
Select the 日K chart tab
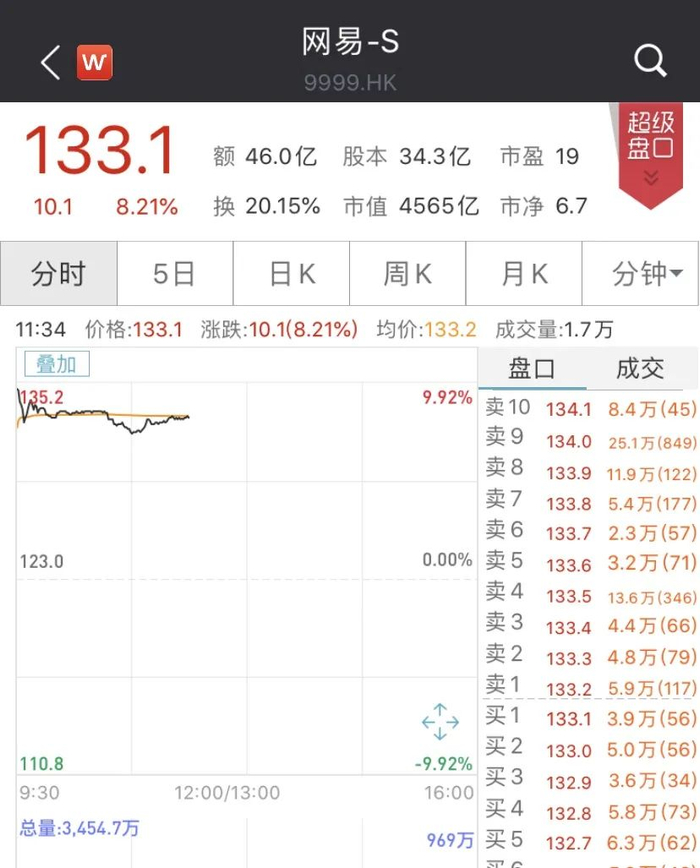point(291,273)
